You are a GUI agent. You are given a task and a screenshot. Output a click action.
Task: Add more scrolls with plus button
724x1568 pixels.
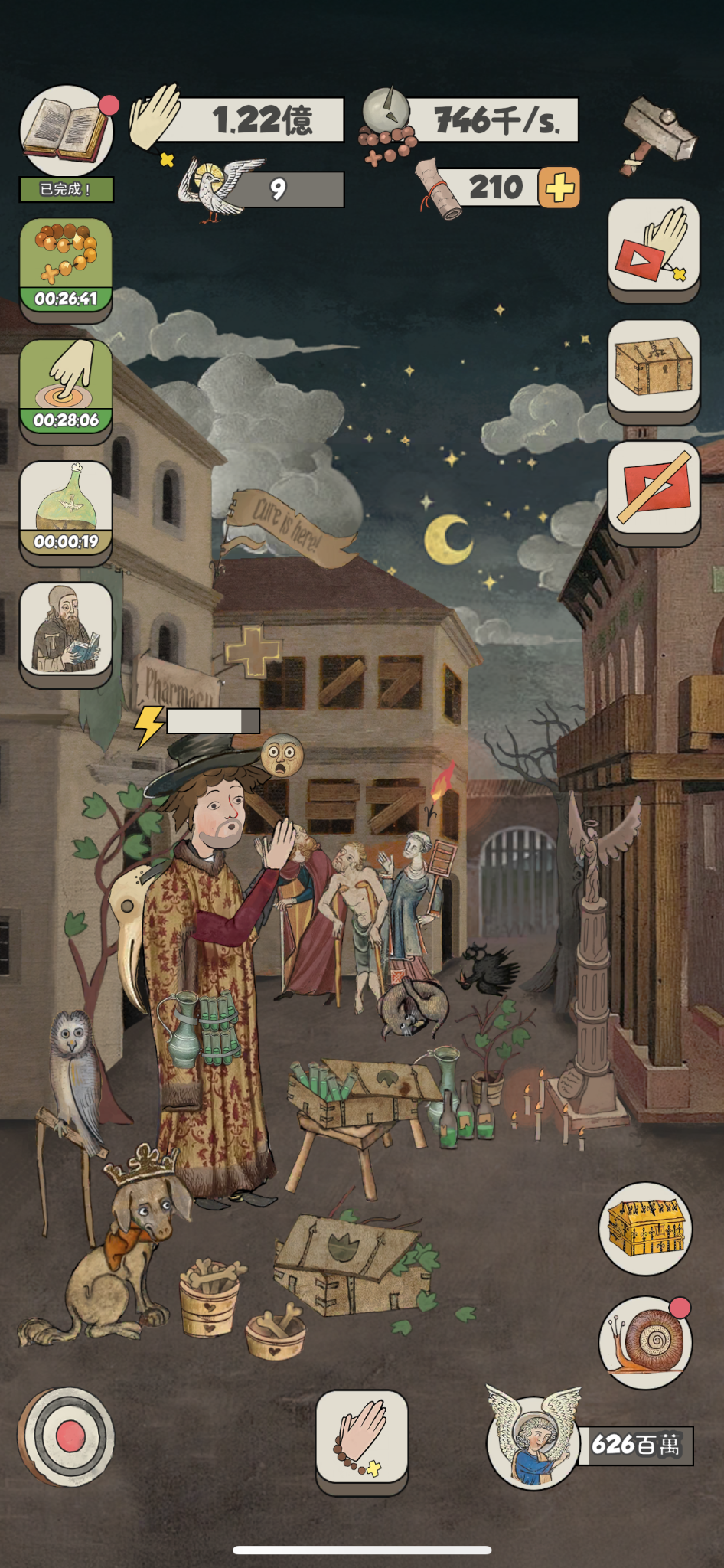559,188
